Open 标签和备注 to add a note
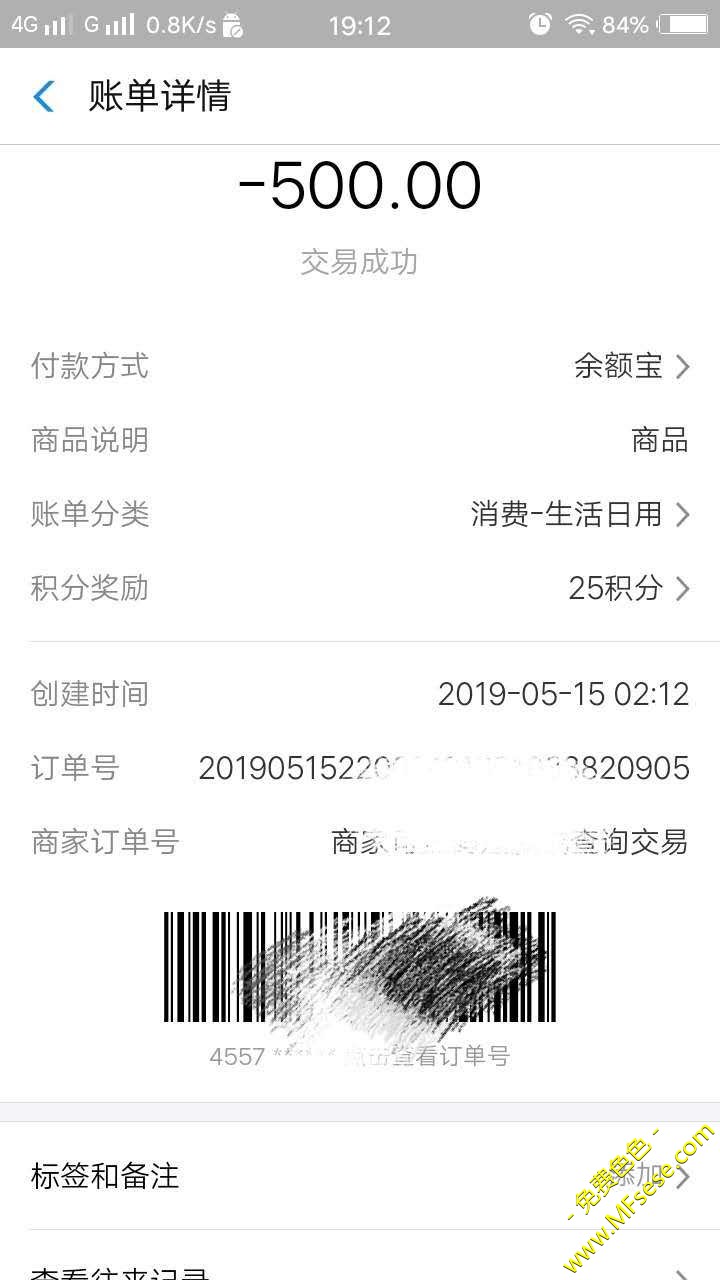The width and height of the screenshot is (720, 1280). (x=360, y=1176)
